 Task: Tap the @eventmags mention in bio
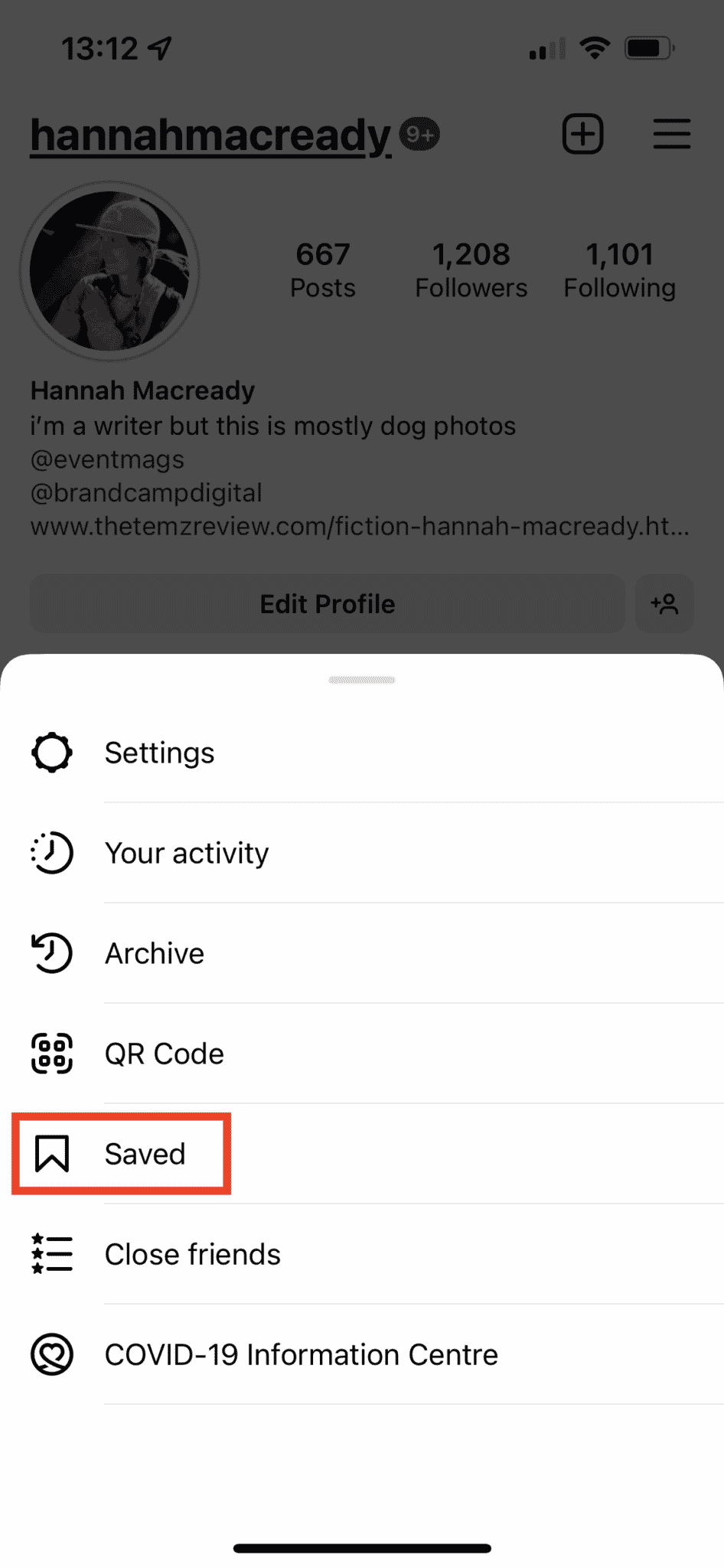106,459
